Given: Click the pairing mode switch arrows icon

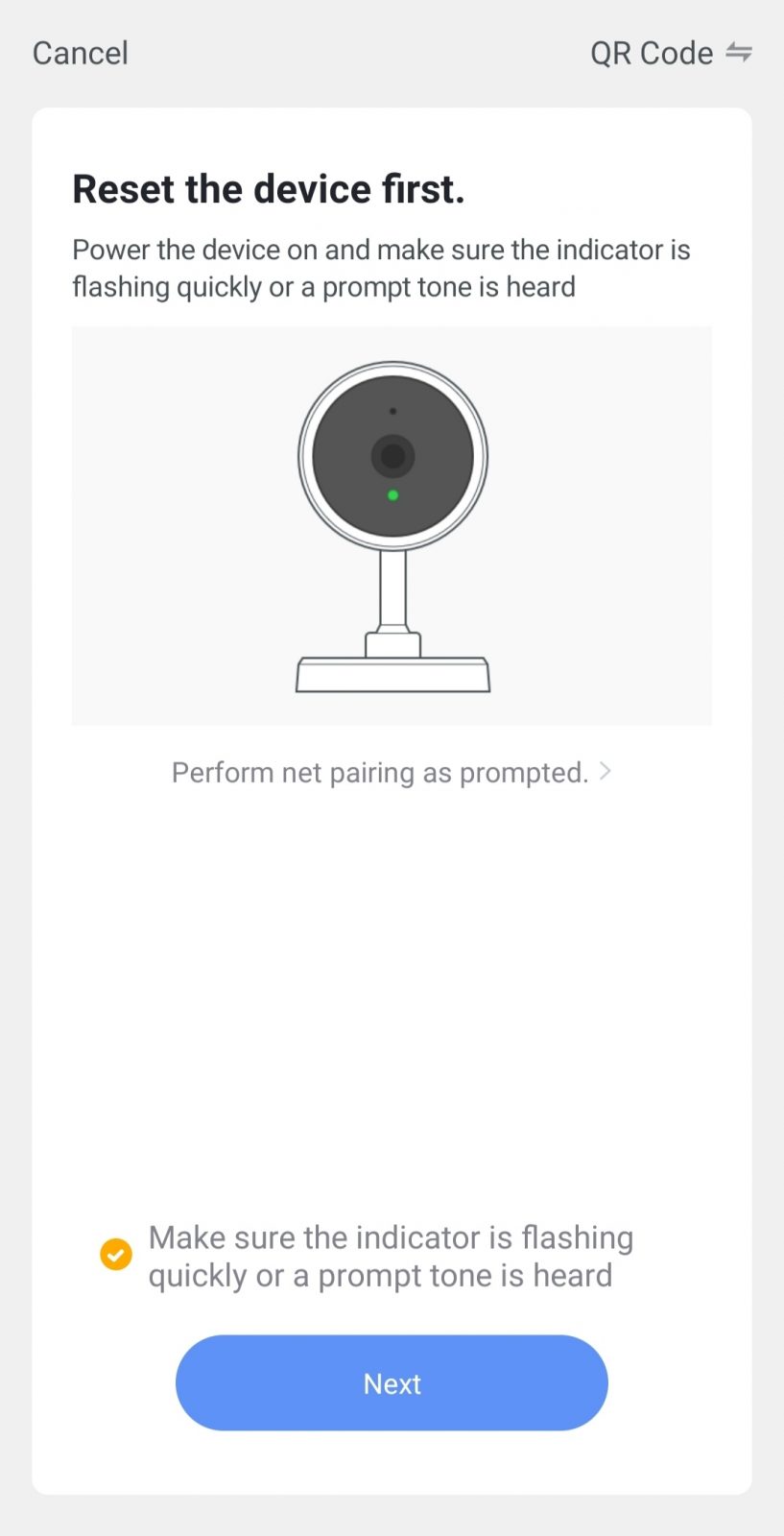Looking at the screenshot, I should click(x=739, y=53).
